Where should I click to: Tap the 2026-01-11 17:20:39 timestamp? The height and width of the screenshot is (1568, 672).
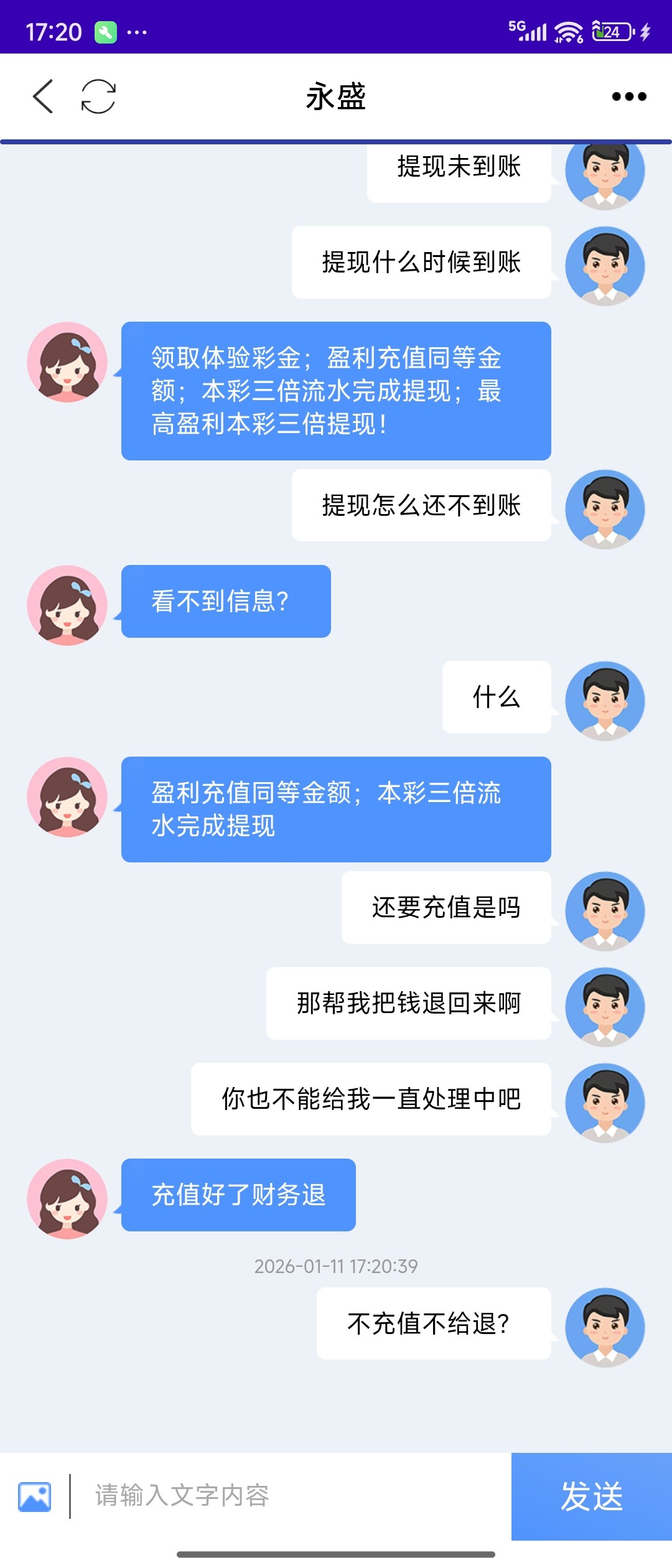point(336,1266)
